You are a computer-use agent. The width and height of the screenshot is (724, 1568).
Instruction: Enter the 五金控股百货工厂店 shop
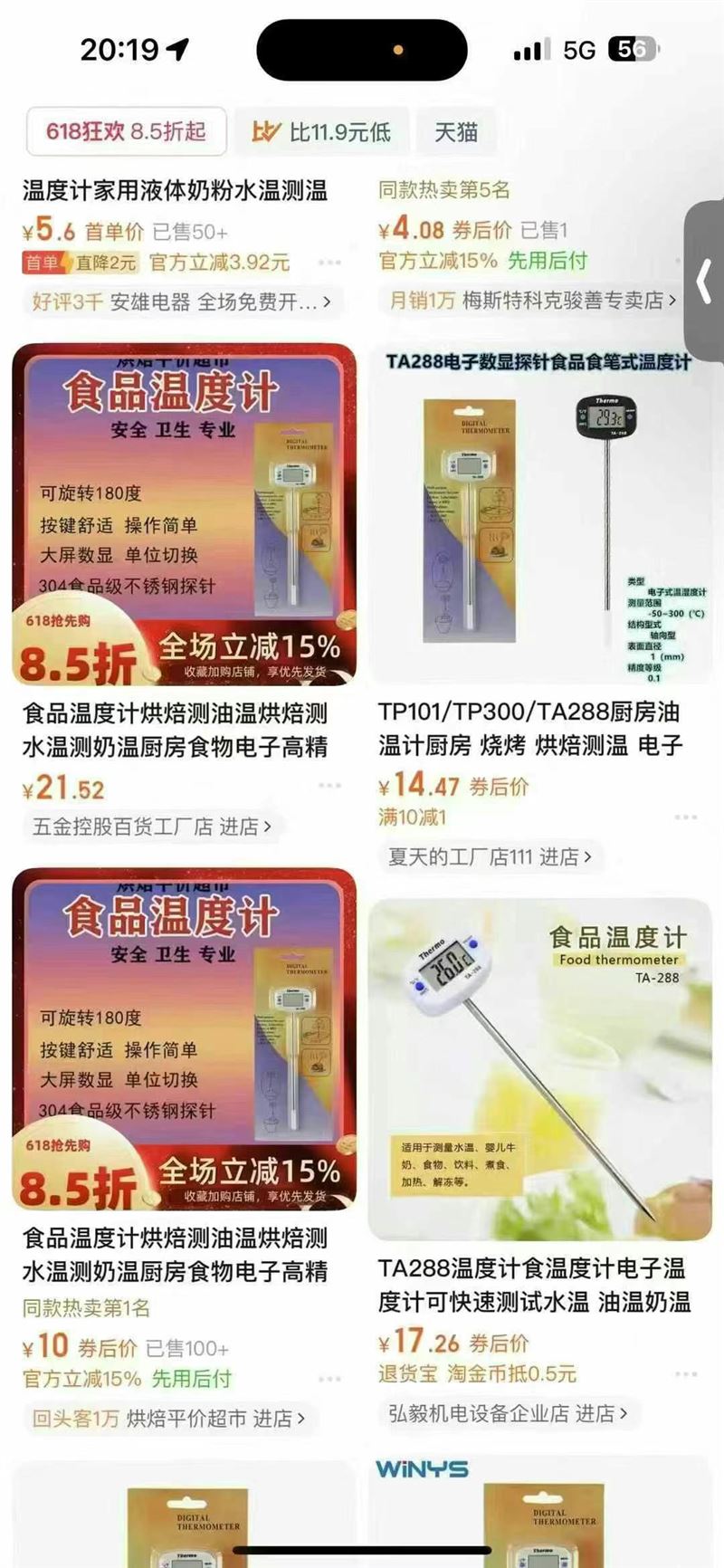click(152, 827)
